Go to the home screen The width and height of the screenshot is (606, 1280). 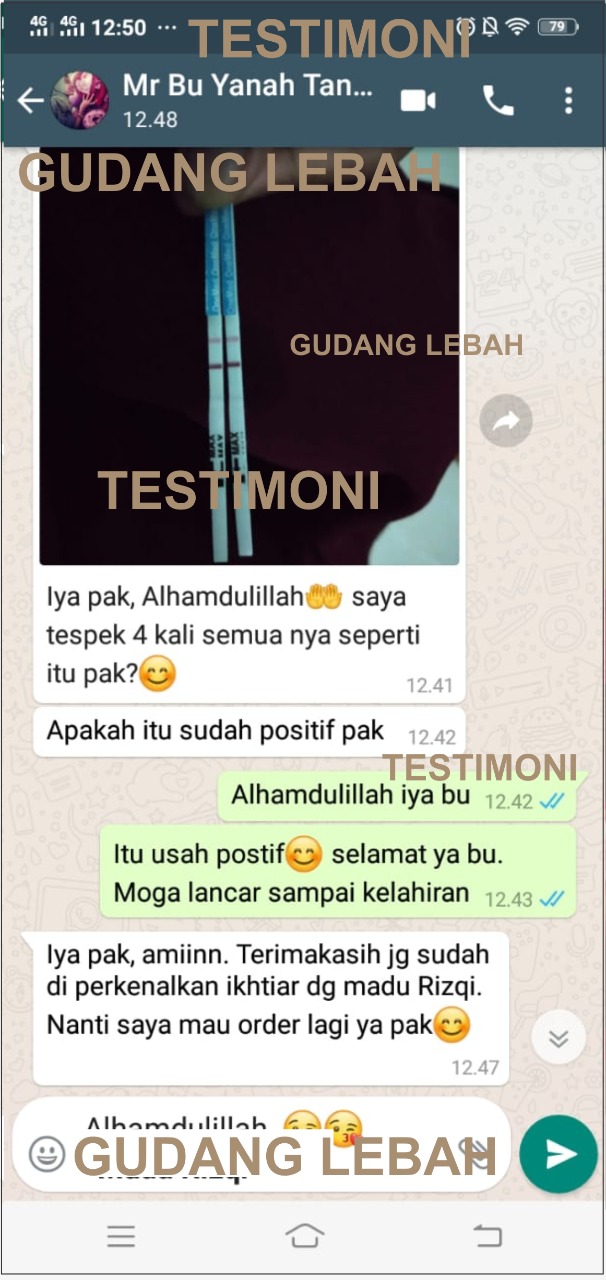[x=304, y=1237]
